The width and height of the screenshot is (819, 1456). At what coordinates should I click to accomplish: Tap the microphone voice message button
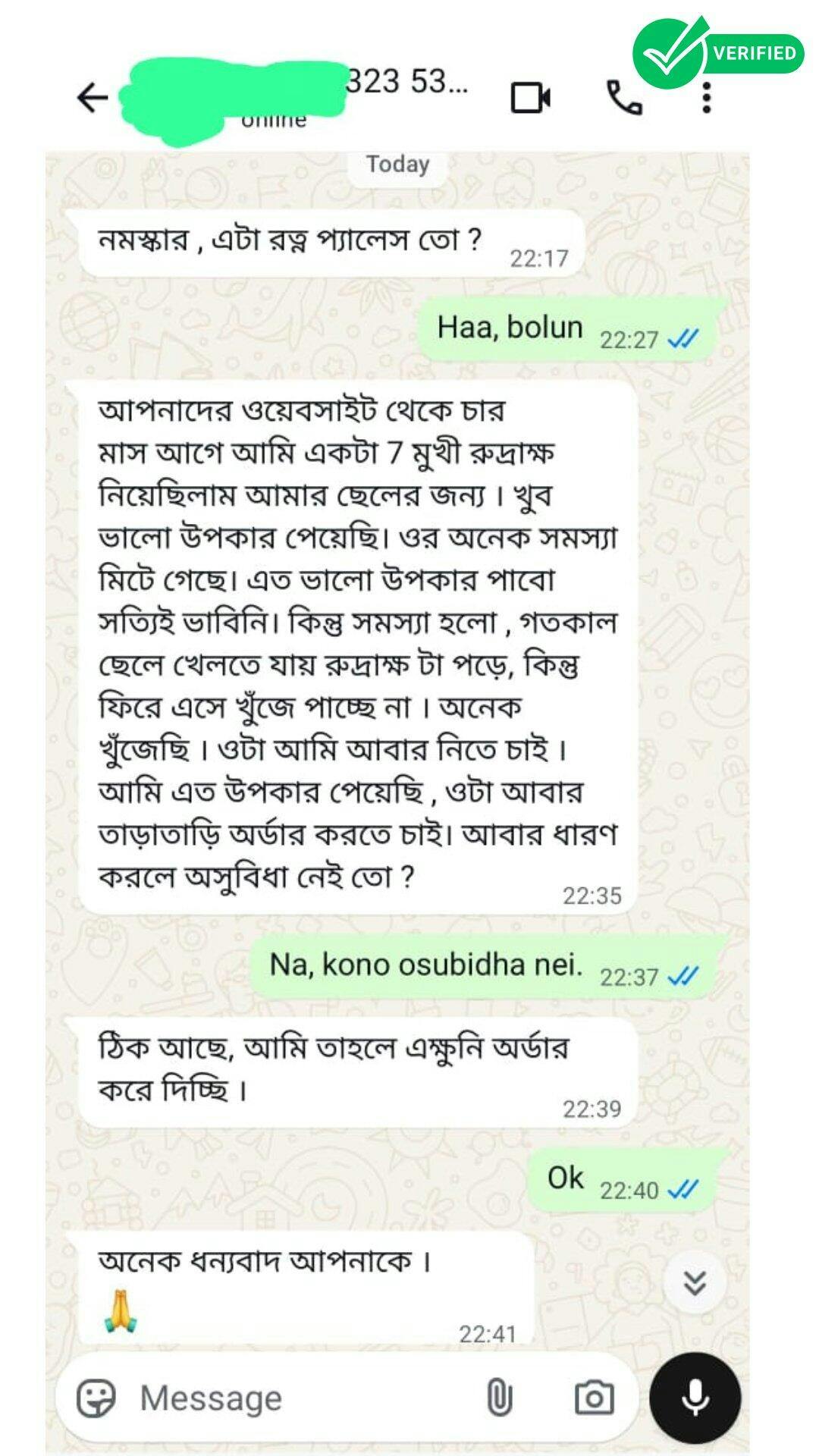point(695,1398)
